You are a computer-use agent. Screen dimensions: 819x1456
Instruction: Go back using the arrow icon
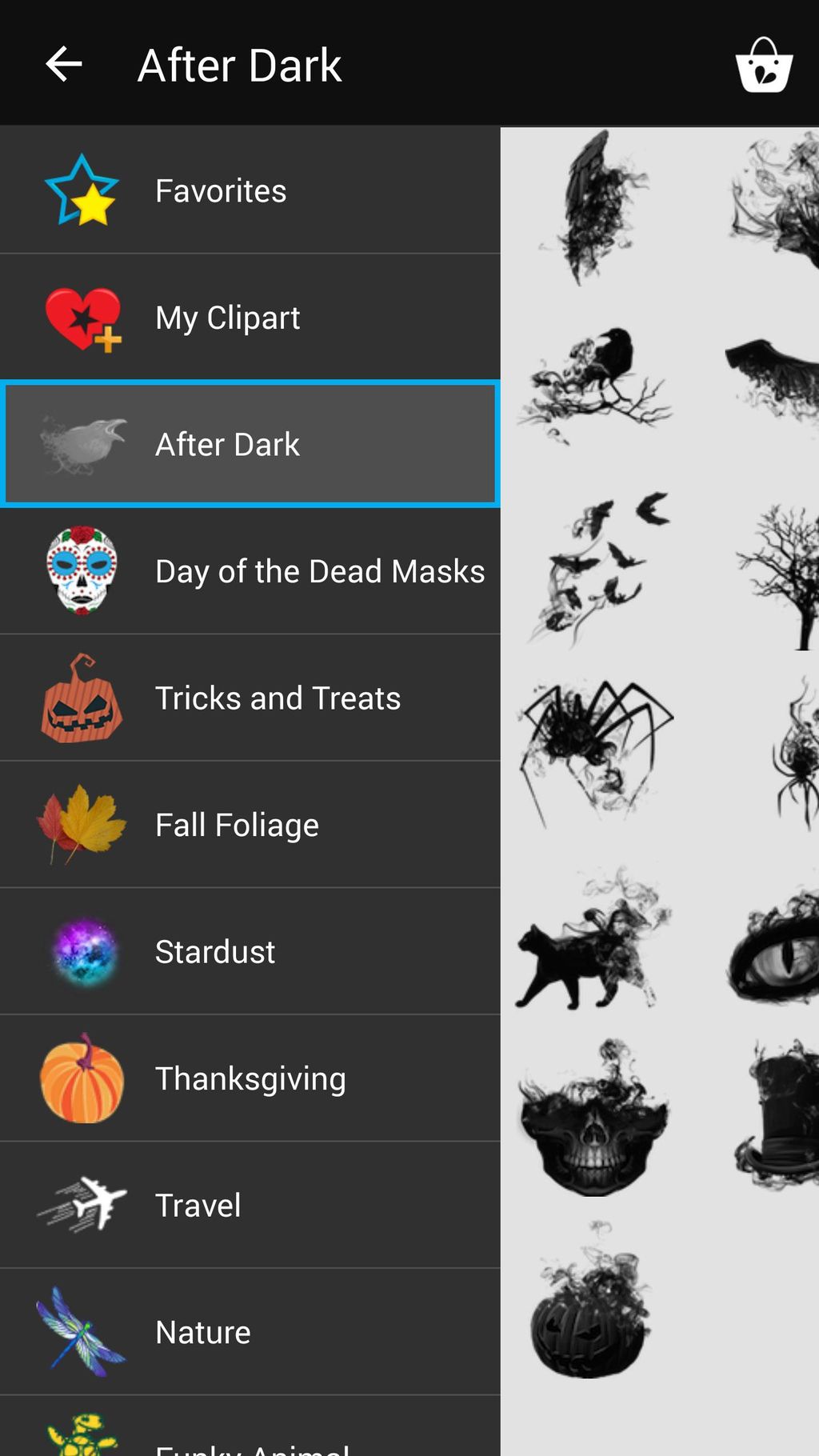click(64, 64)
